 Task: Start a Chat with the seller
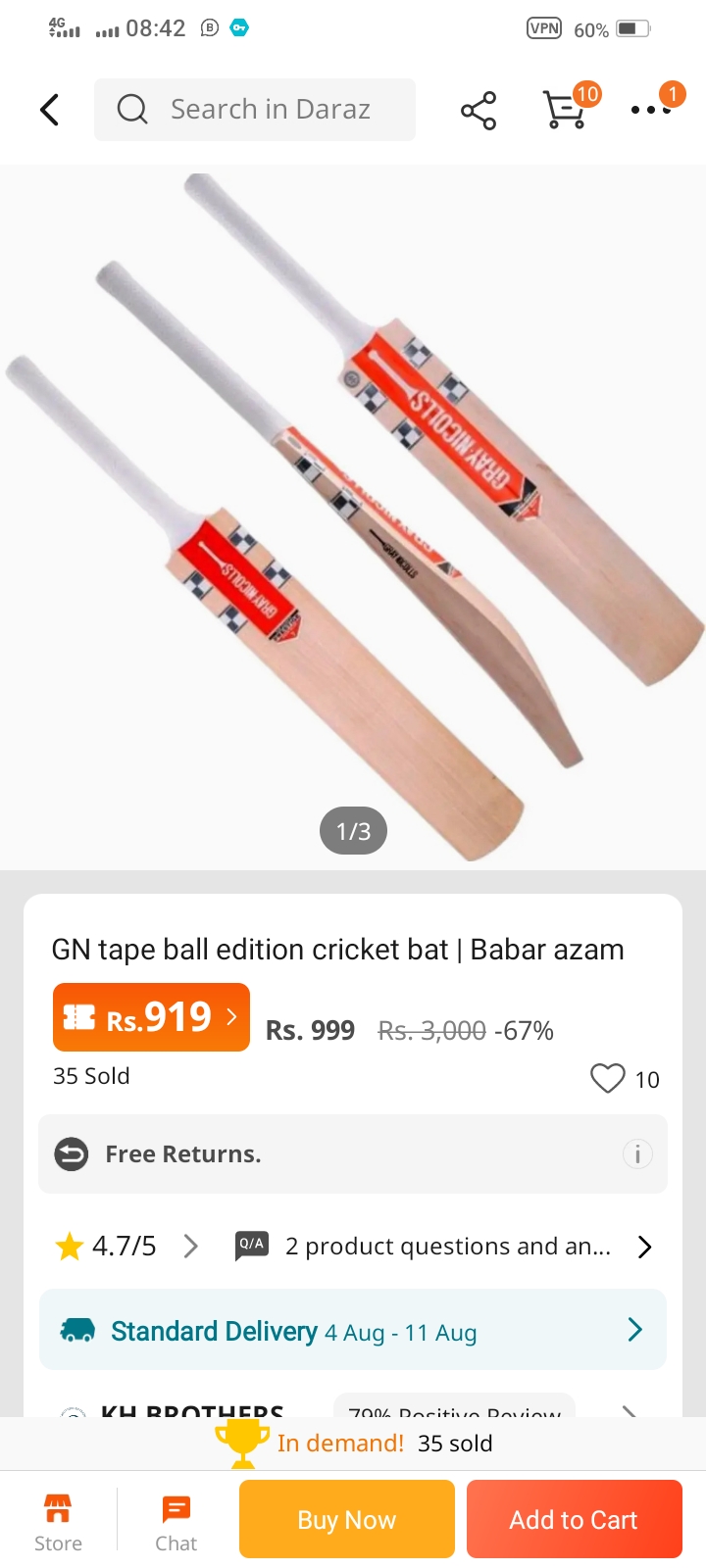point(176,1522)
